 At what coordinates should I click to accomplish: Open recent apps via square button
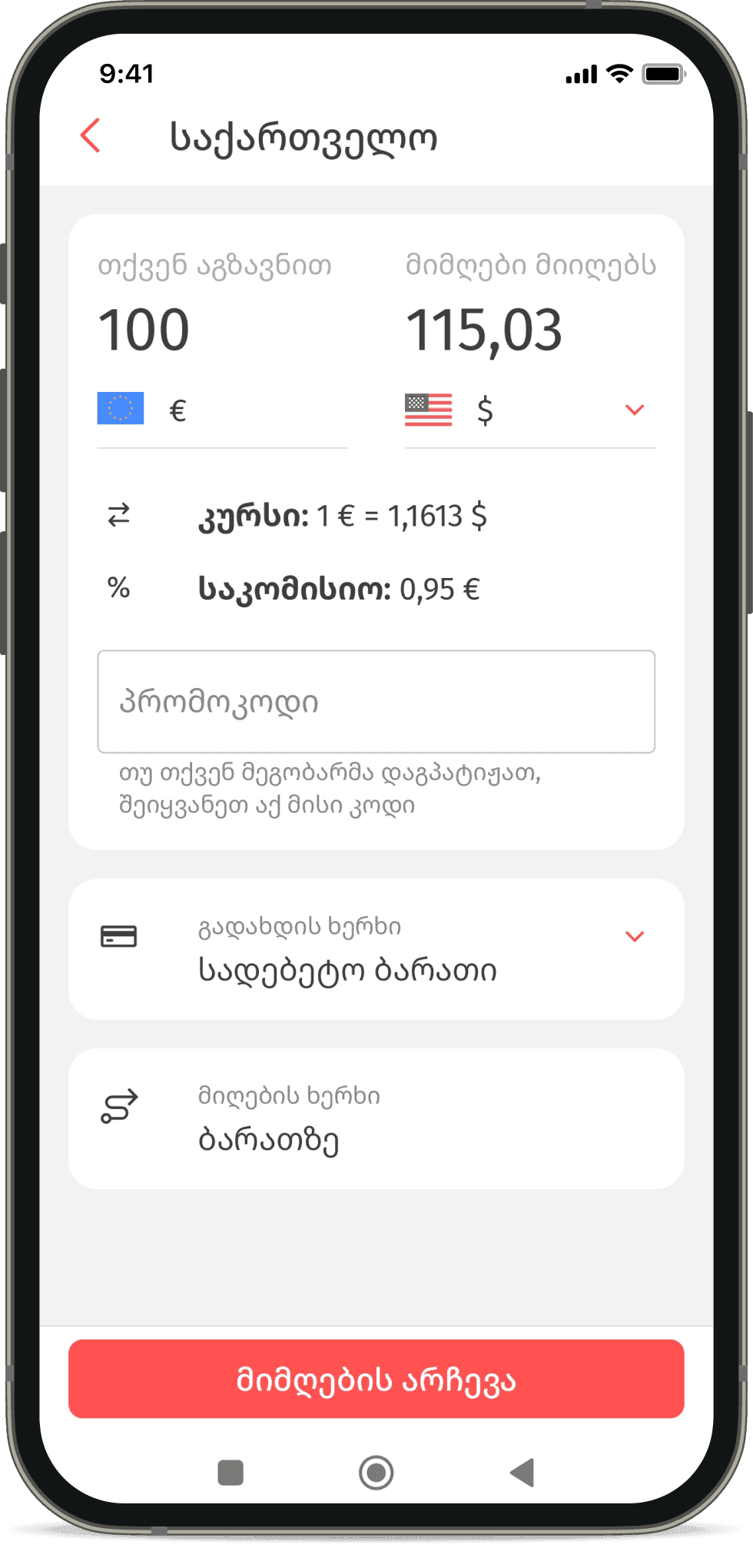click(x=231, y=1473)
